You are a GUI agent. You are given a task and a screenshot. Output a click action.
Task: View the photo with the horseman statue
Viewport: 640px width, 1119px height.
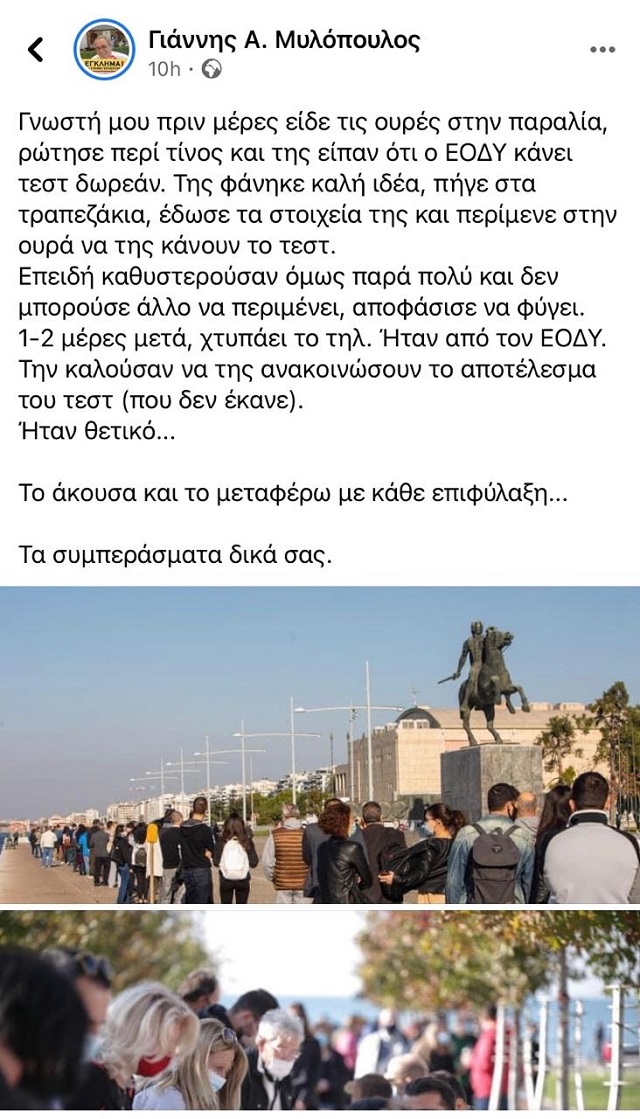point(320,745)
